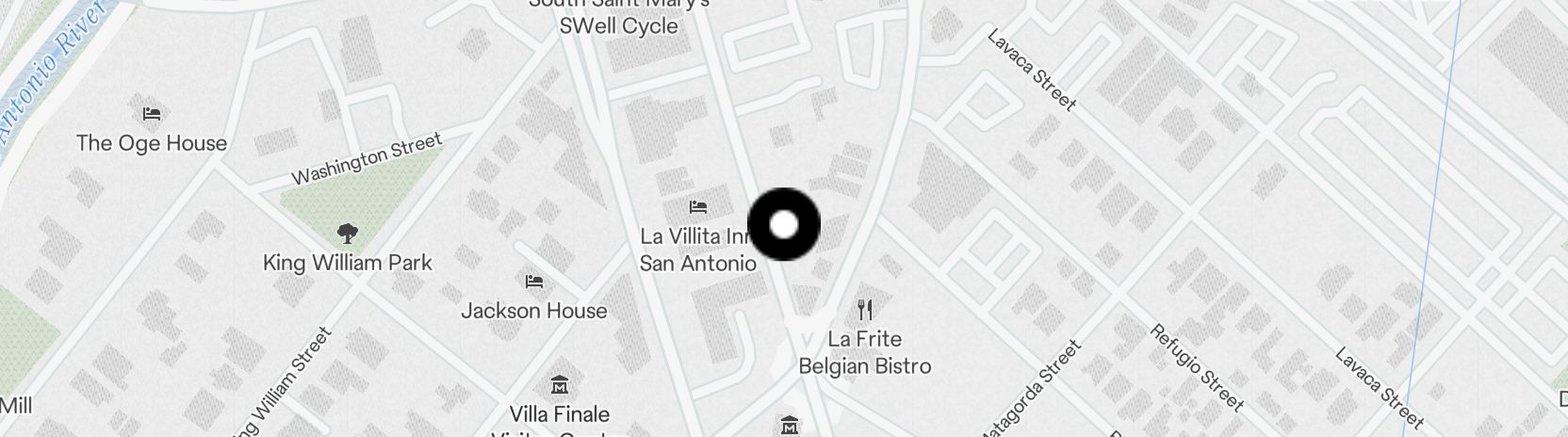Tap the black location pin marker
This screenshot has height=437, width=1568.
[784, 224]
